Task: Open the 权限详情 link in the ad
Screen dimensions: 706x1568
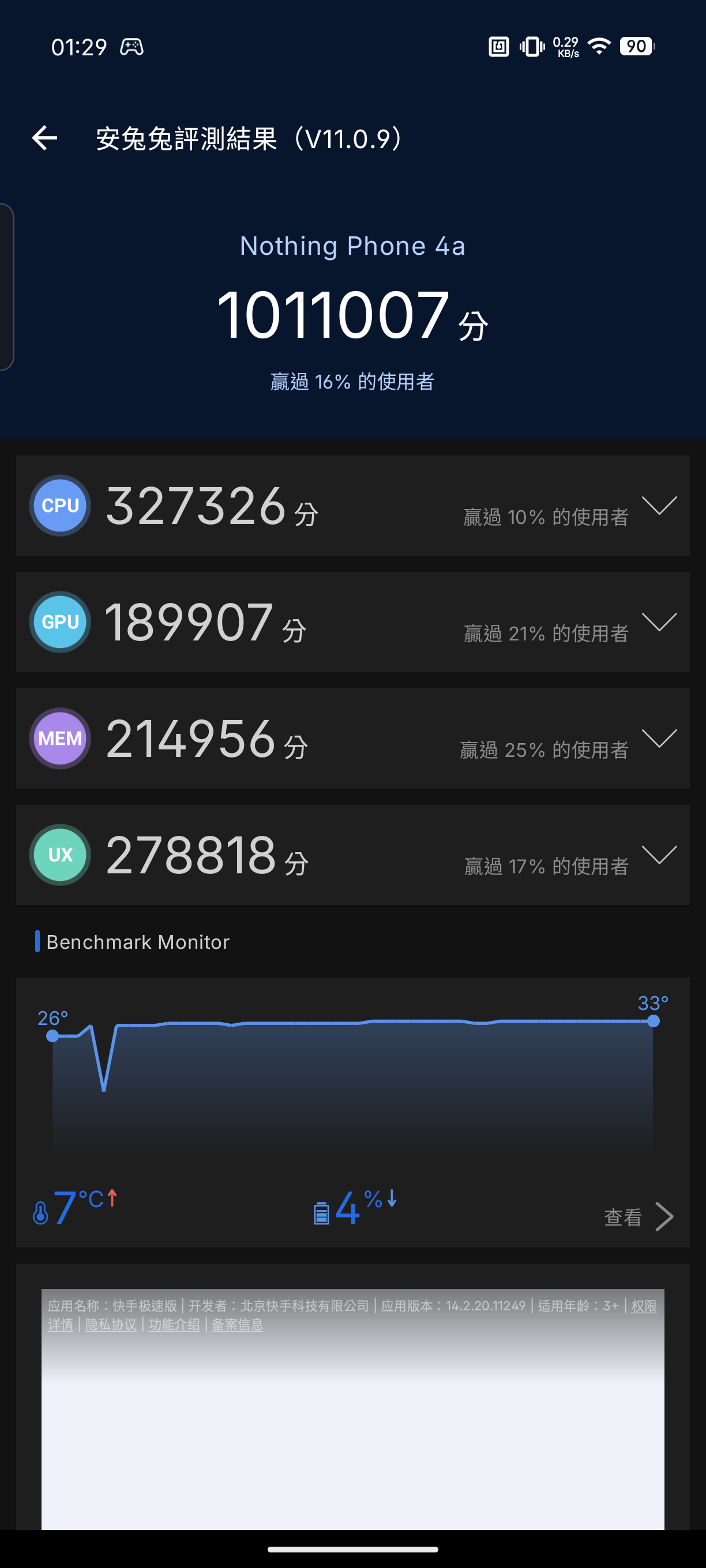Action: [643, 1306]
